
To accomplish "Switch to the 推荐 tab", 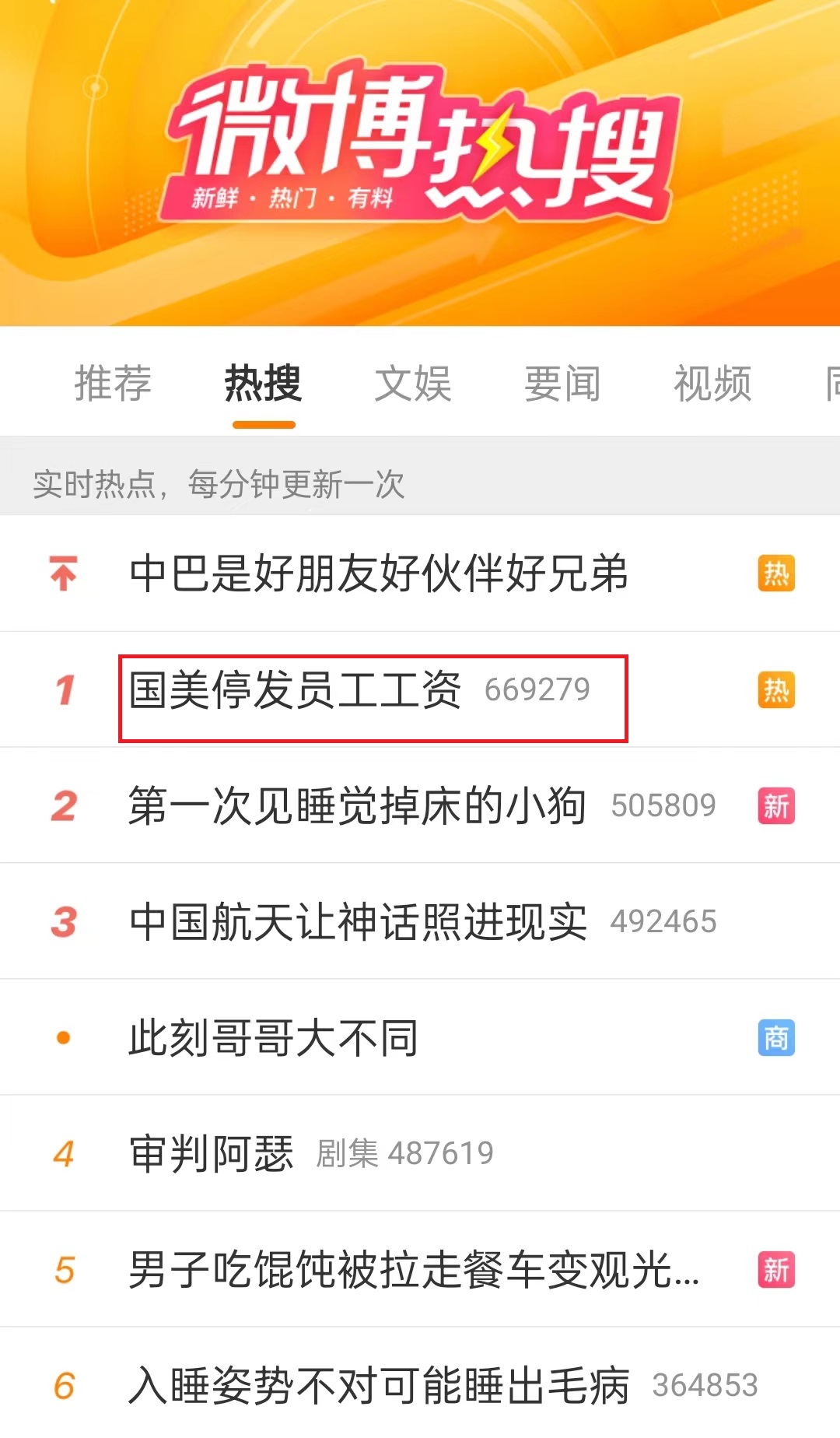I will [113, 384].
